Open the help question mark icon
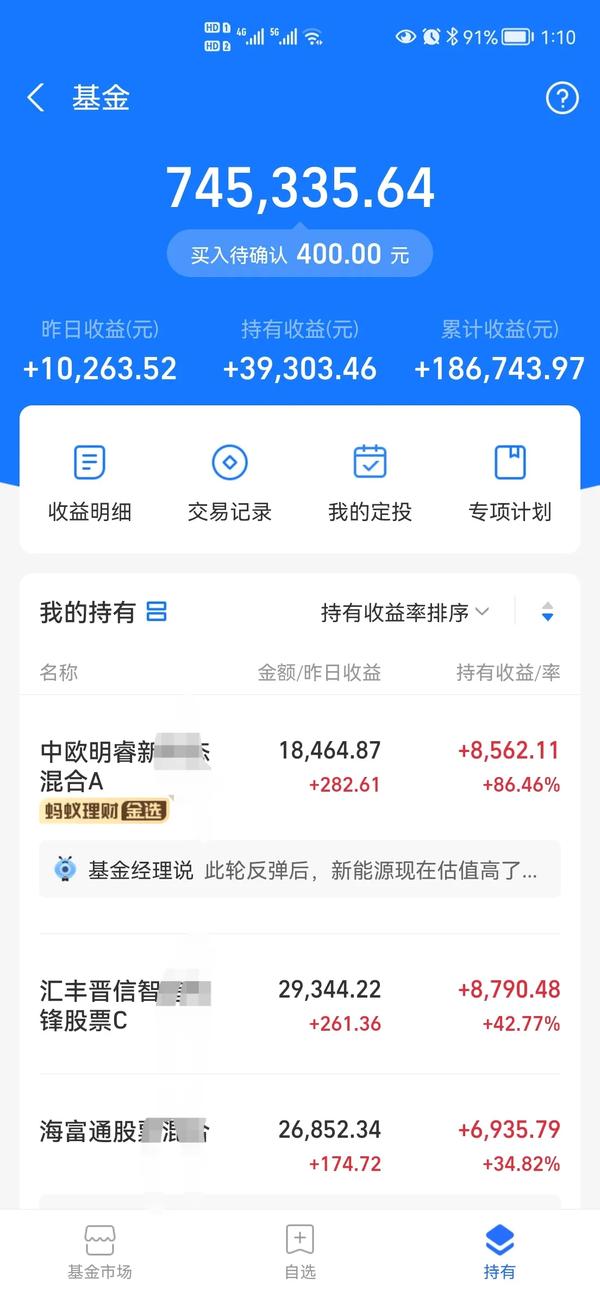Screen dimensions: 600x1291 [562, 98]
